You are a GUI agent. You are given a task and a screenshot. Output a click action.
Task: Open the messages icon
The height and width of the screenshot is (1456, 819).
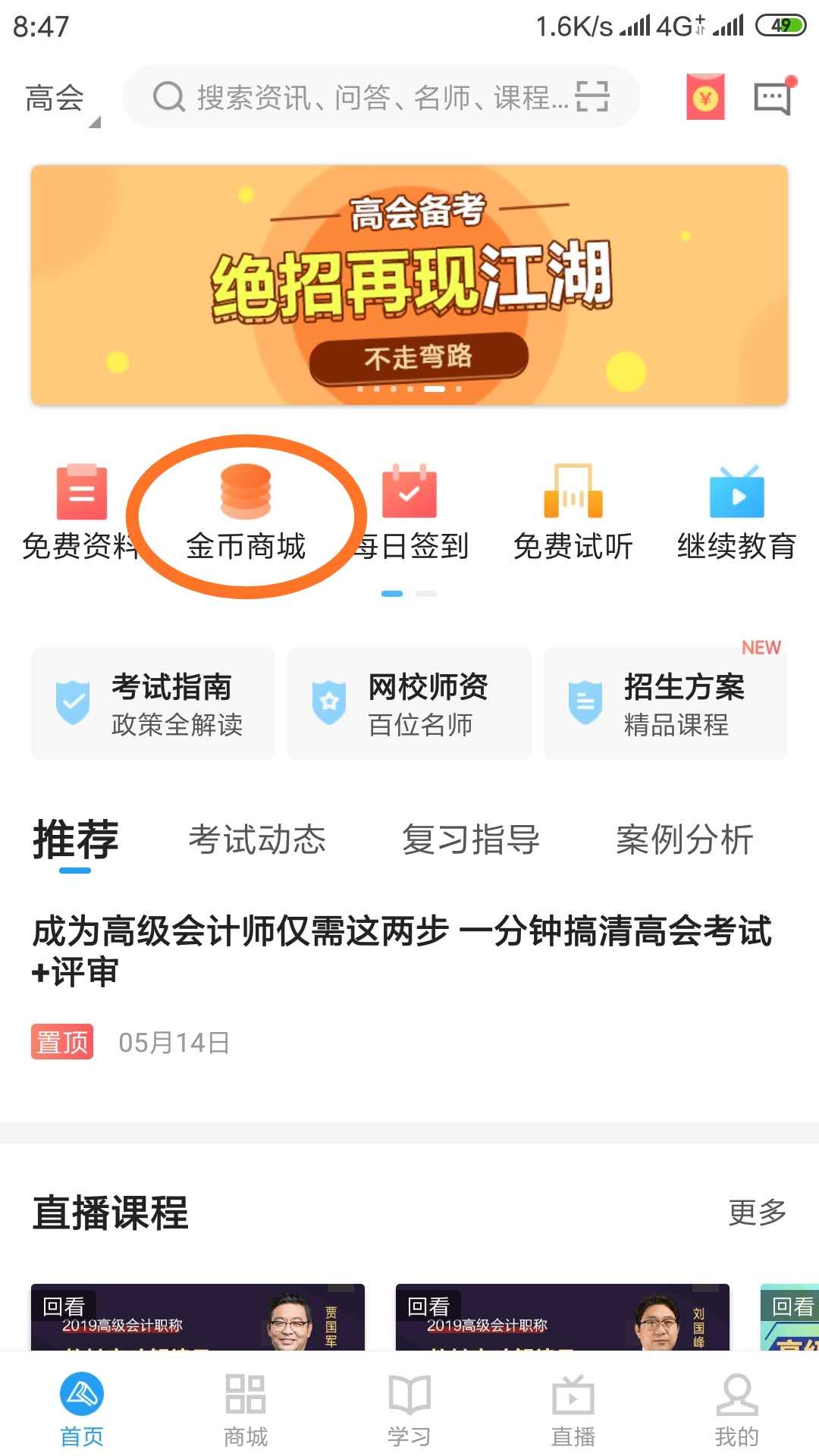(x=773, y=97)
